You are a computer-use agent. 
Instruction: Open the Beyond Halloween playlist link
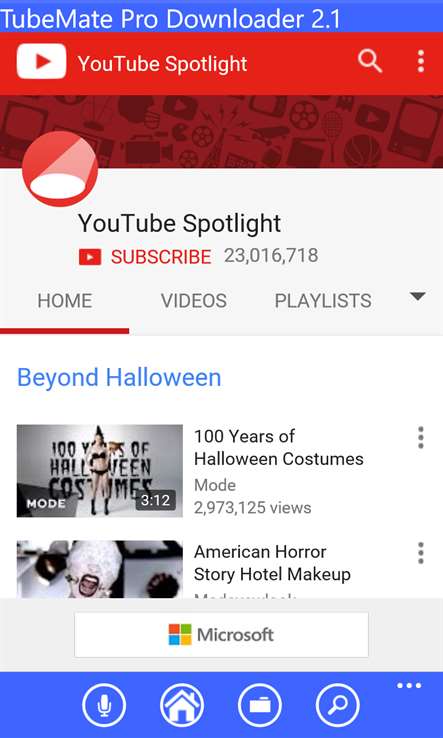[119, 377]
